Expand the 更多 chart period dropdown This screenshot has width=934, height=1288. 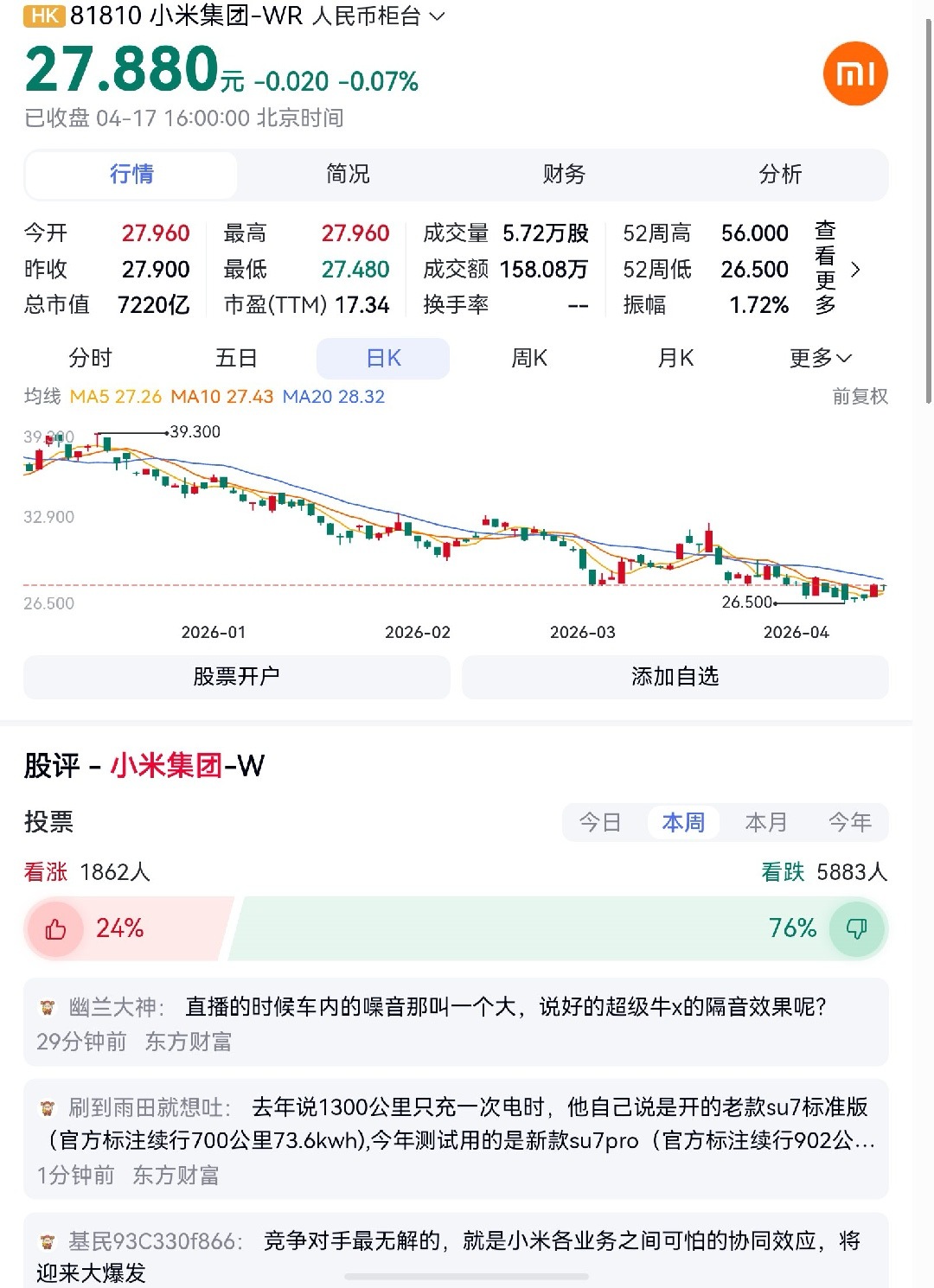pyautogui.click(x=820, y=358)
